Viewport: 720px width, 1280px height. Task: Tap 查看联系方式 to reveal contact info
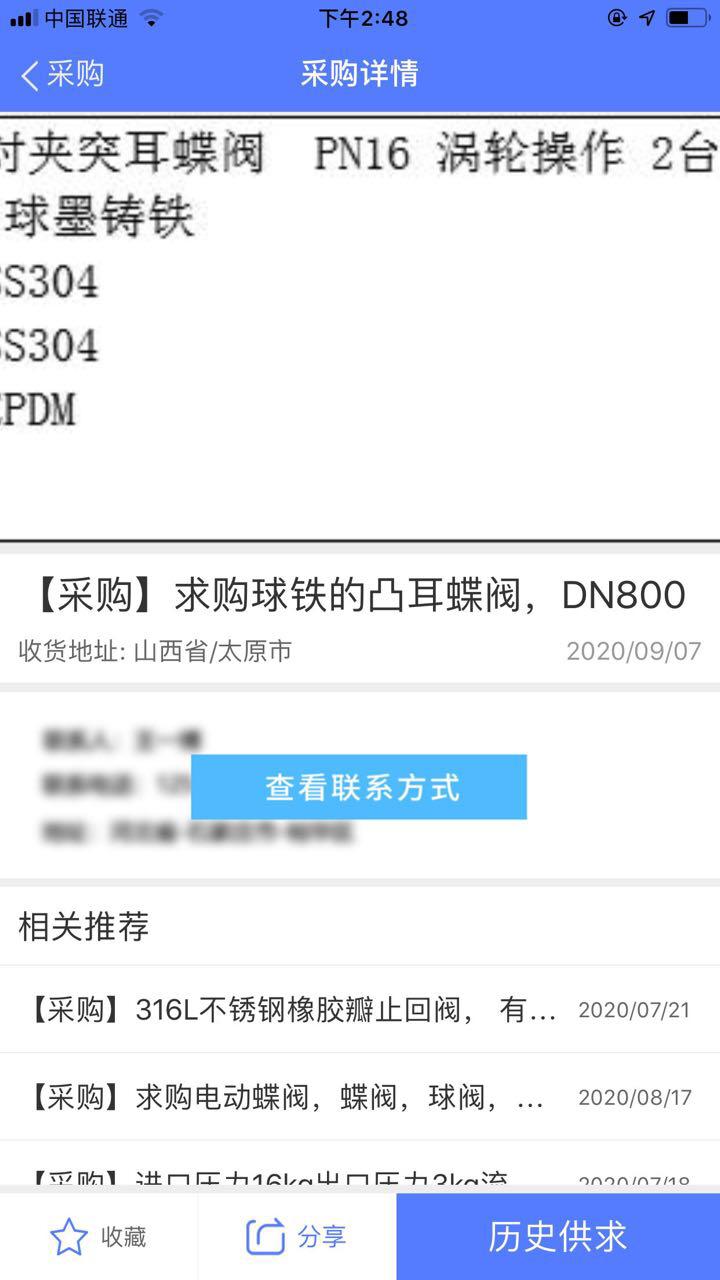pos(358,787)
